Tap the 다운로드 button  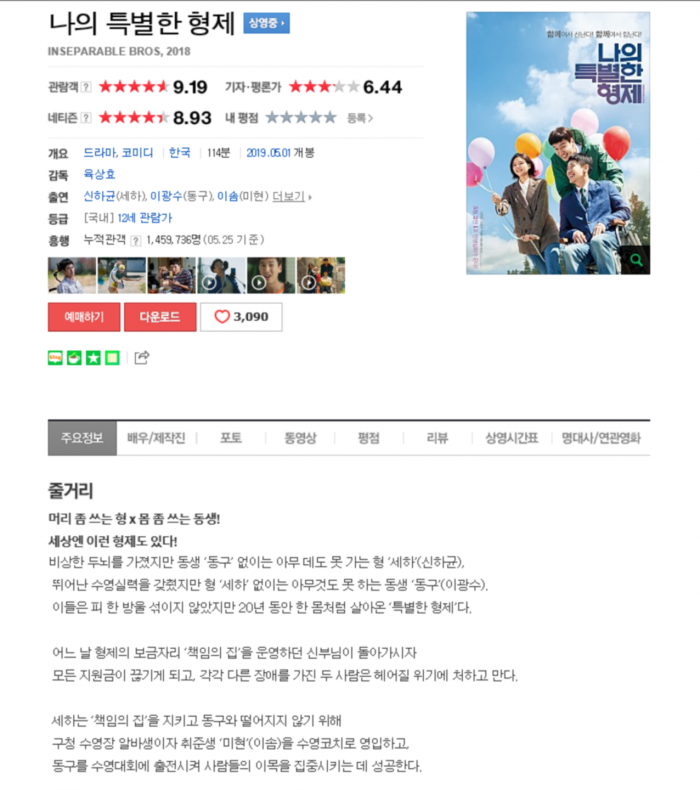[160, 317]
